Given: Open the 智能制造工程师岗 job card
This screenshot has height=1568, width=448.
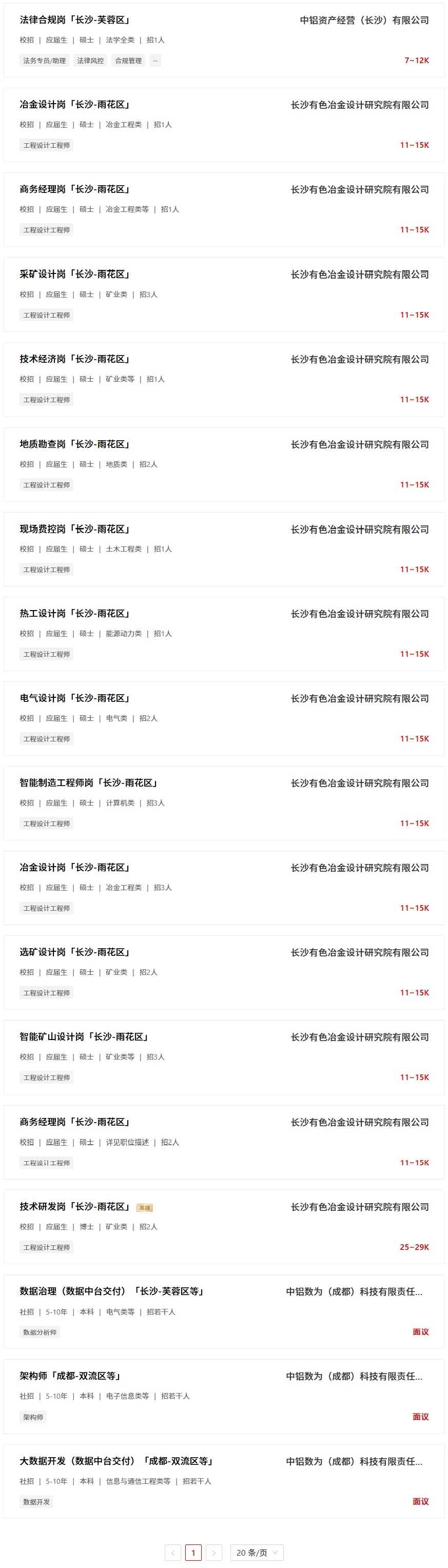Looking at the screenshot, I should pyautogui.click(x=224, y=803).
